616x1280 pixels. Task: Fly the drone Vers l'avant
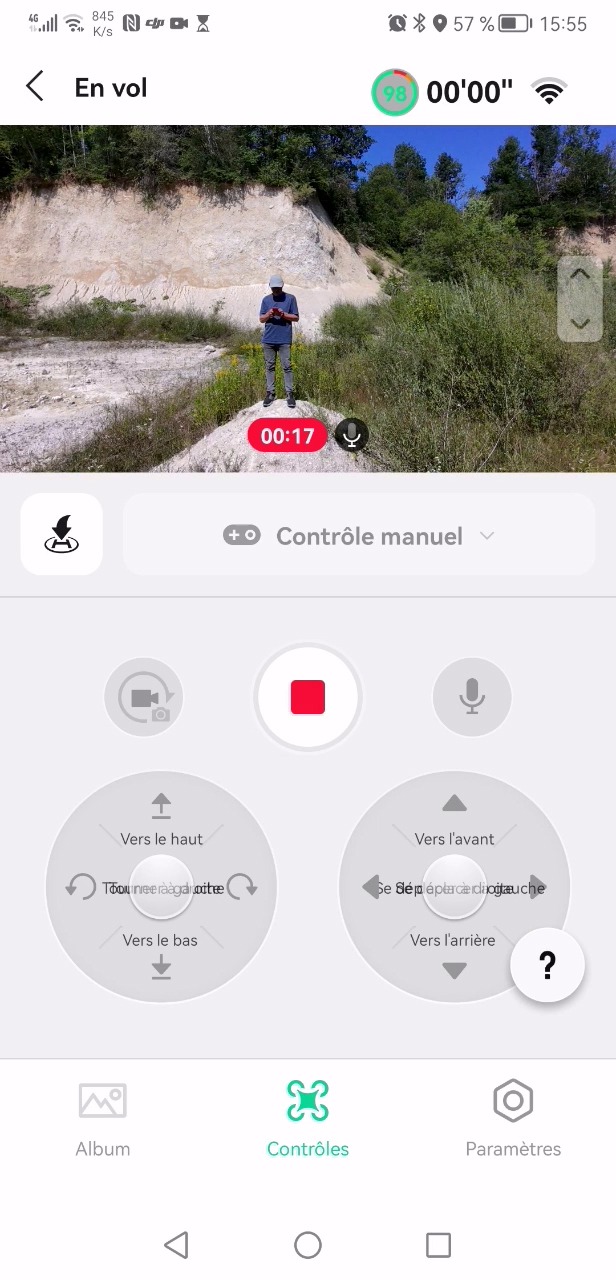(455, 803)
